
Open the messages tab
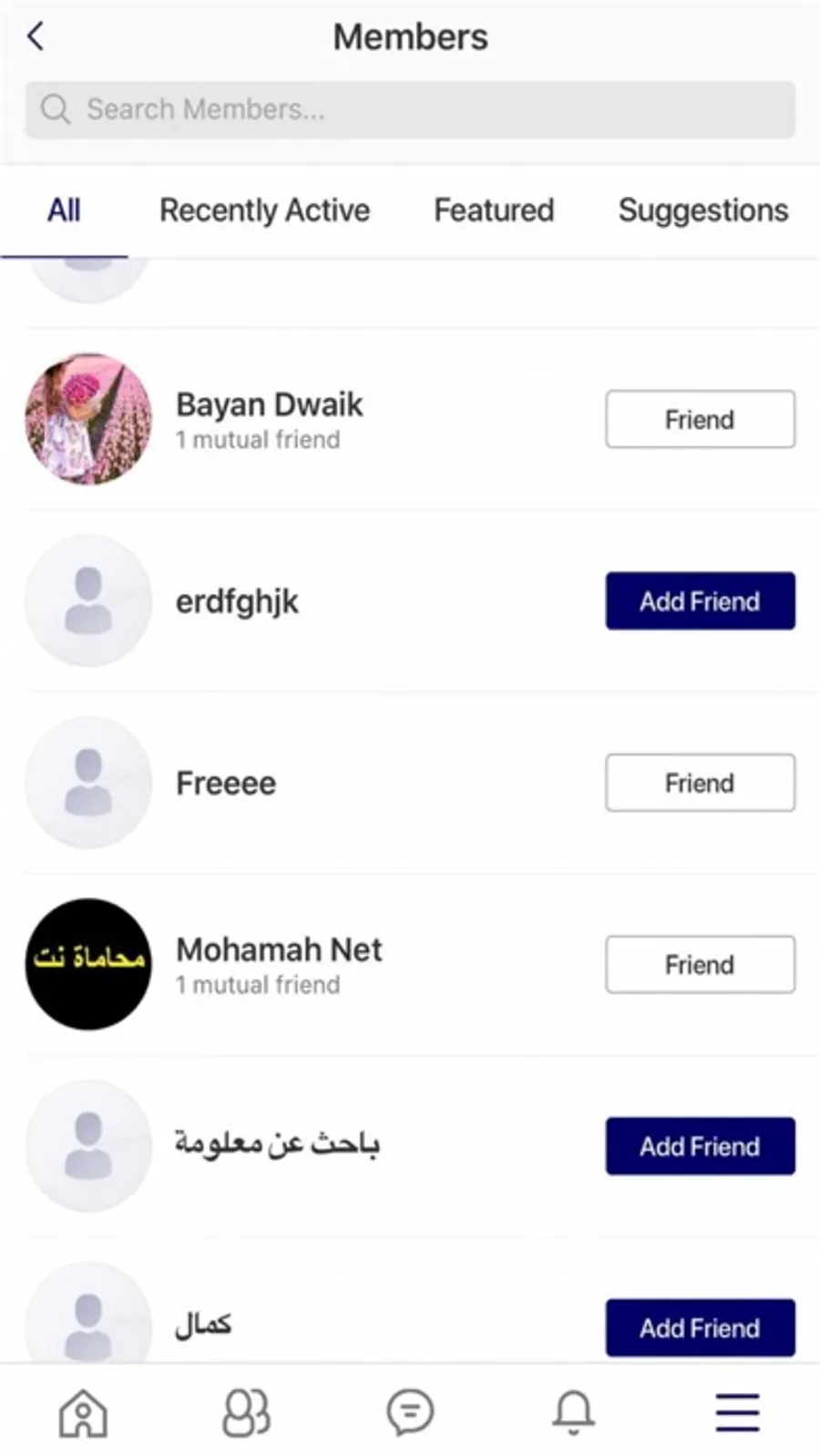point(410,1413)
